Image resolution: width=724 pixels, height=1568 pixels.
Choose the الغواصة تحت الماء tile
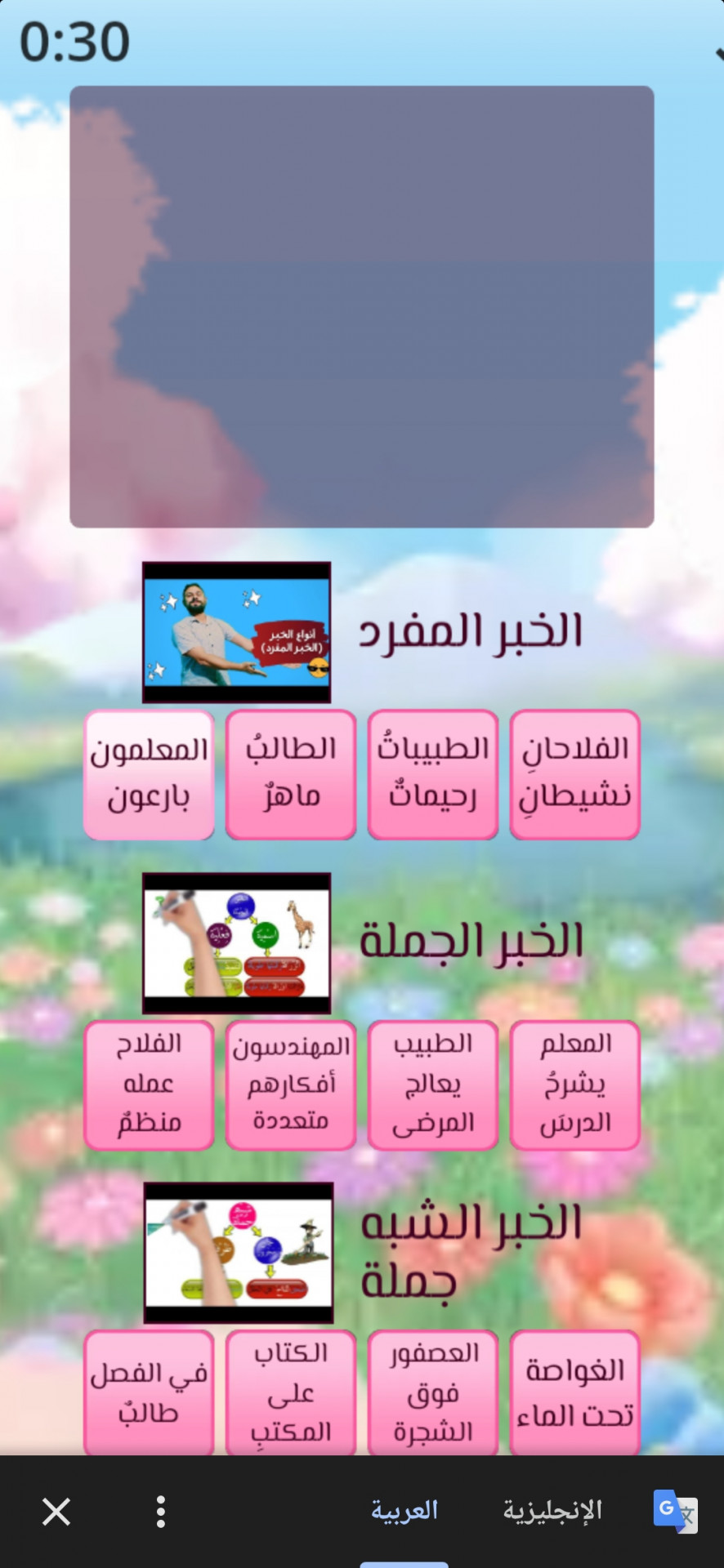[574, 1392]
